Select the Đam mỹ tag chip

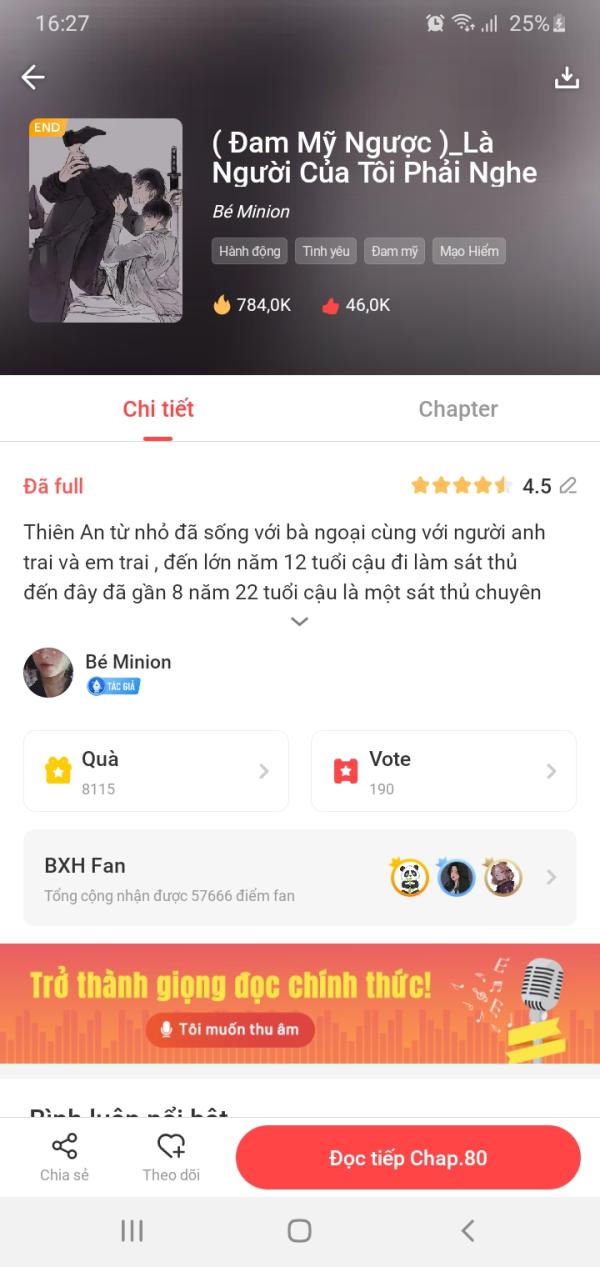click(395, 251)
